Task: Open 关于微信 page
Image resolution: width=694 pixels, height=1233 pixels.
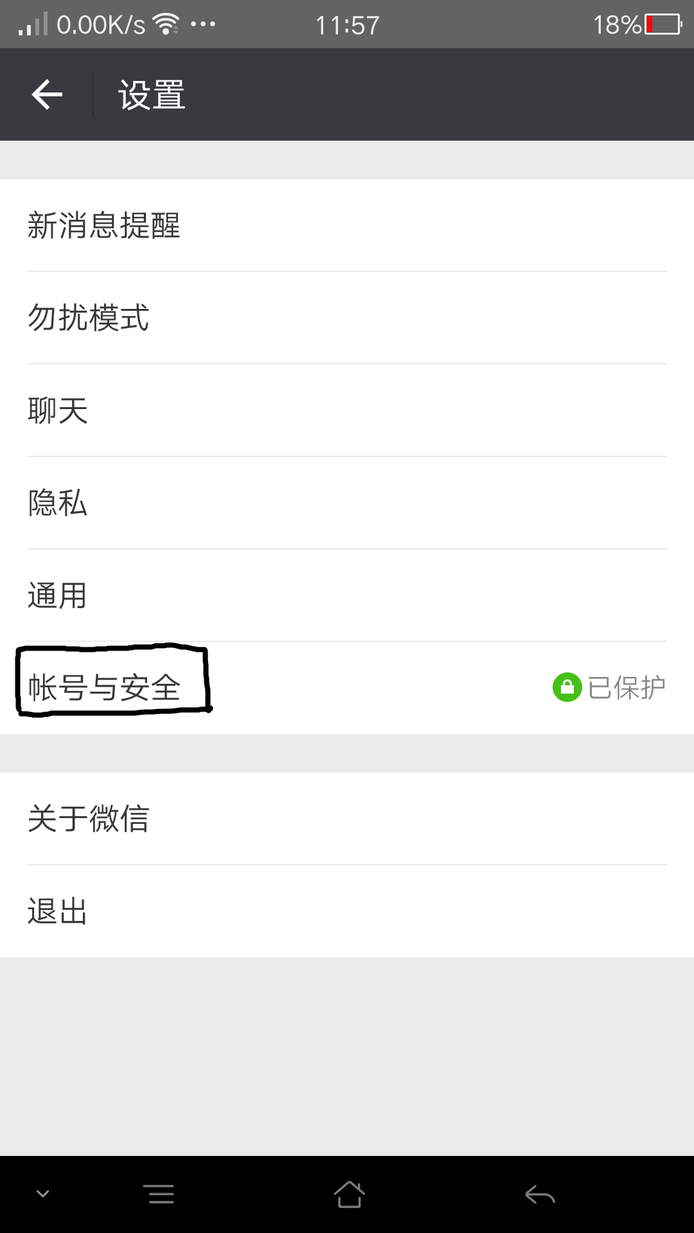Action: coord(347,819)
